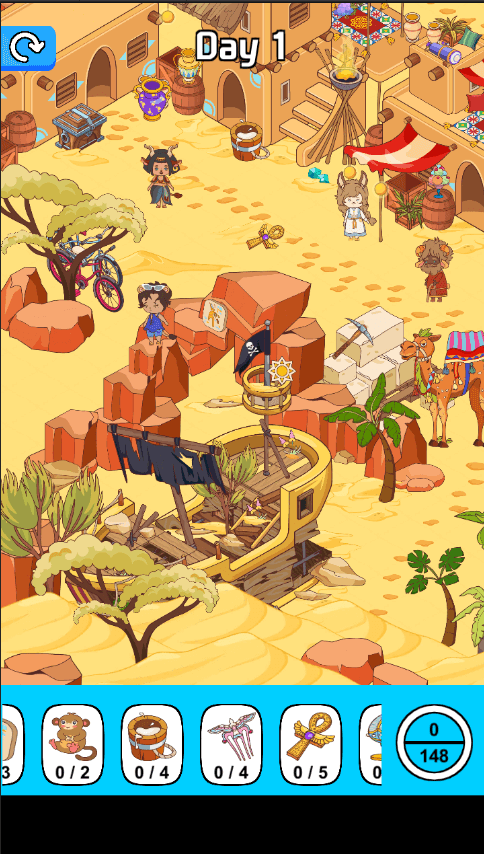Select the wooden bucket item card
This screenshot has height=854, width=484.
(152, 744)
